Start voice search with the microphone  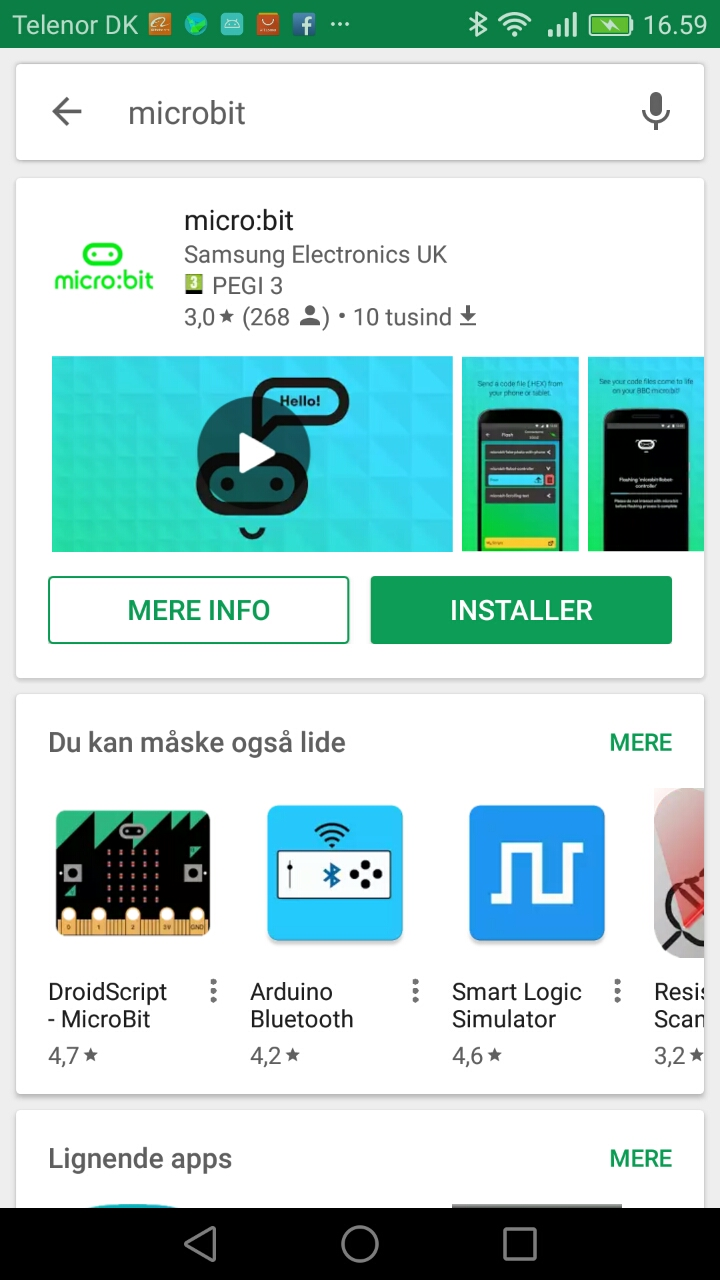coord(655,112)
